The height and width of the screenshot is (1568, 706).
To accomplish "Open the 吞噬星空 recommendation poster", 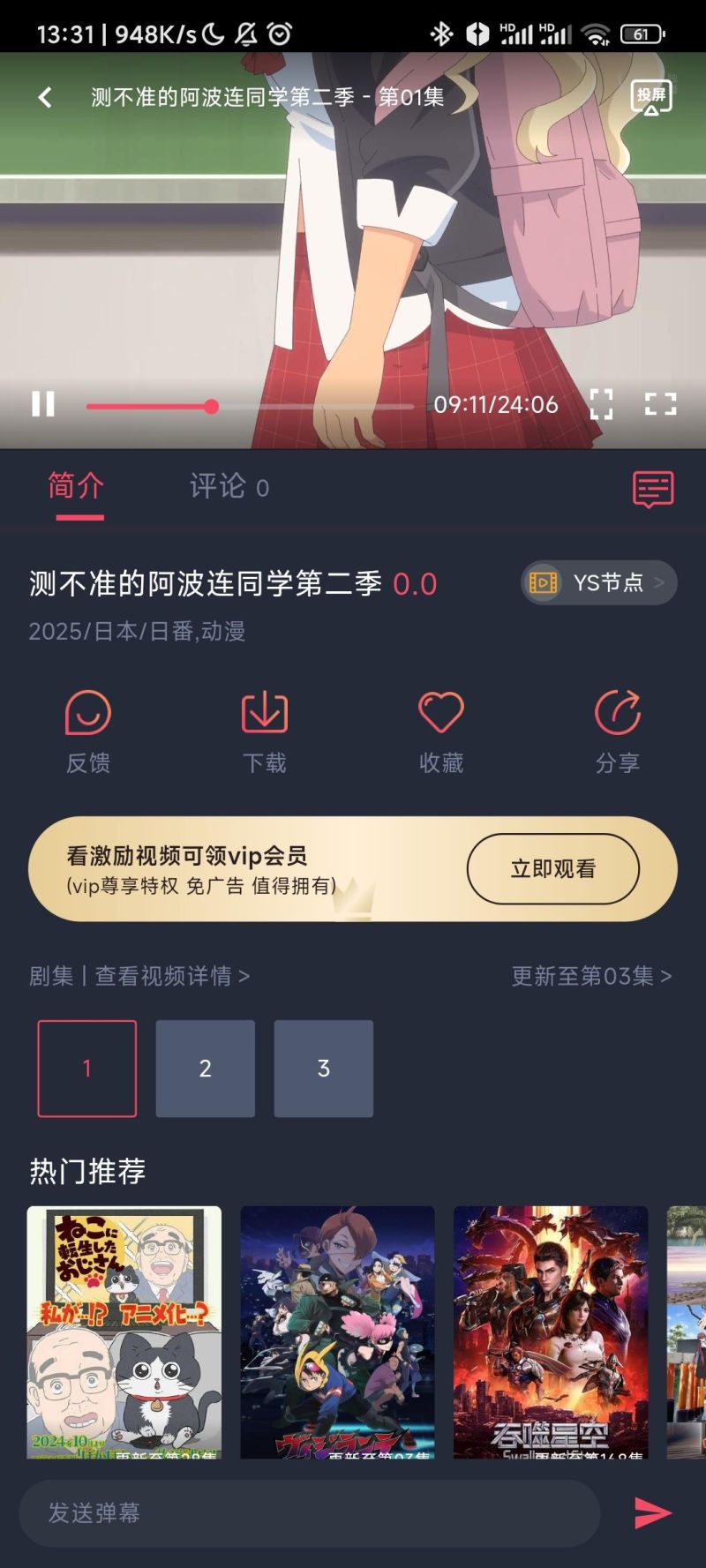I will tap(551, 1331).
